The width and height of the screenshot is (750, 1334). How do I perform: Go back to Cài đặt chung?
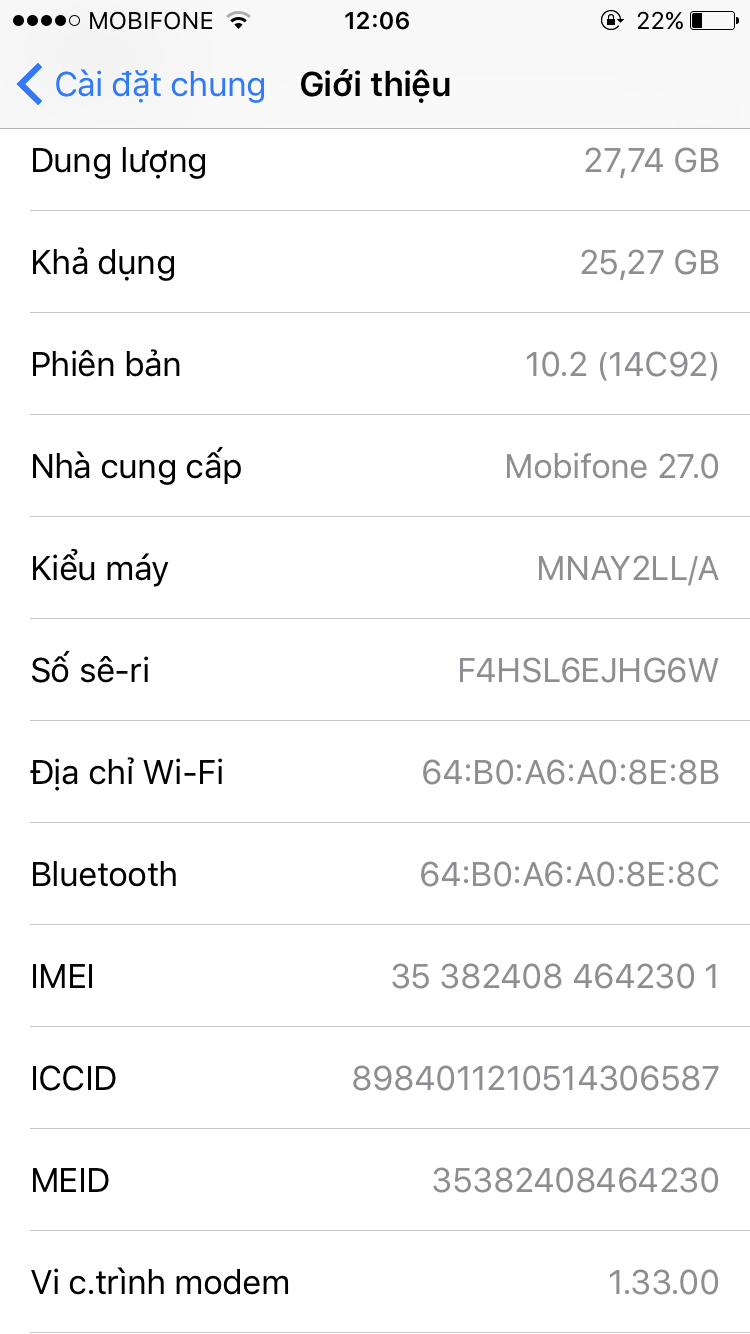click(x=141, y=85)
